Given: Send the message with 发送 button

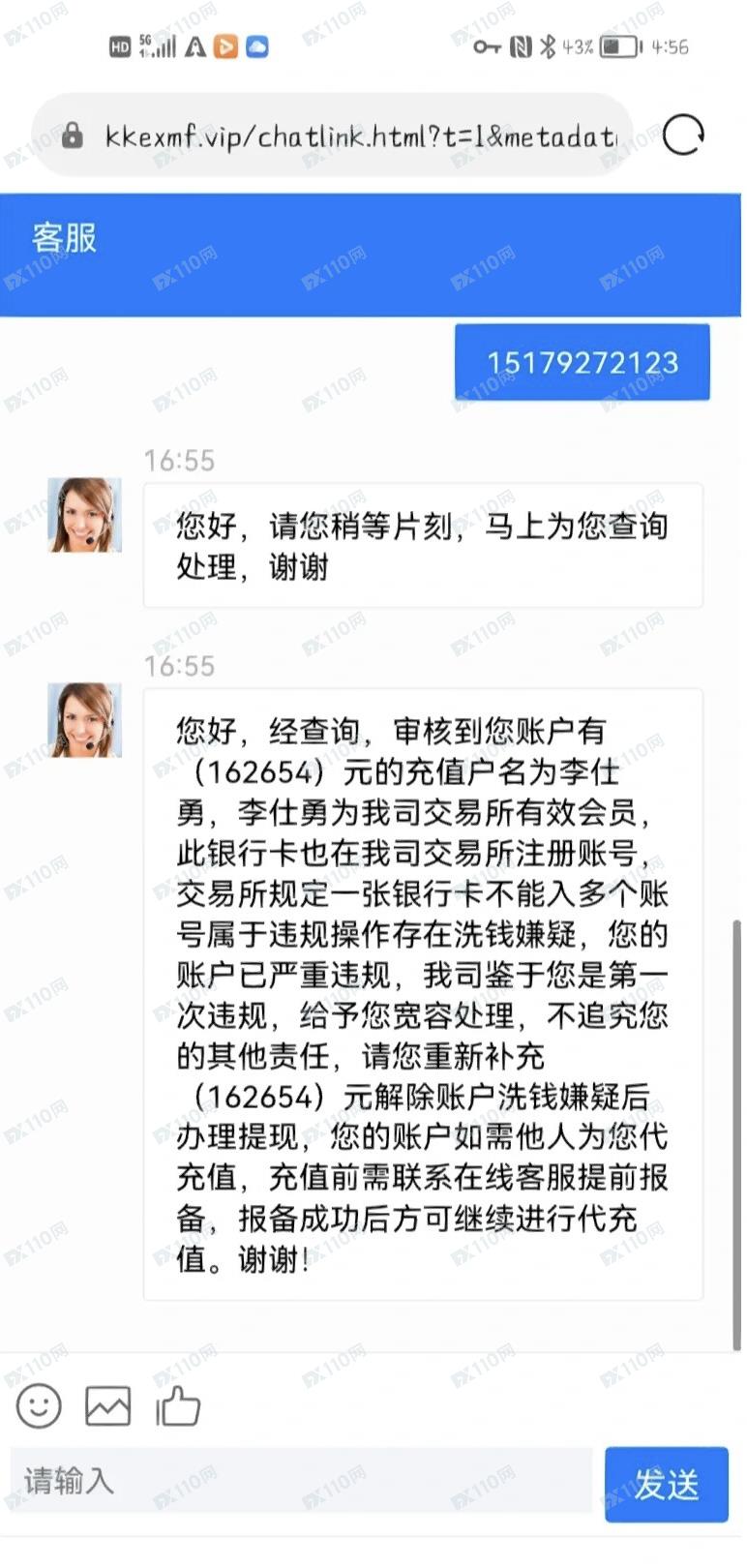Looking at the screenshot, I should (x=666, y=1484).
